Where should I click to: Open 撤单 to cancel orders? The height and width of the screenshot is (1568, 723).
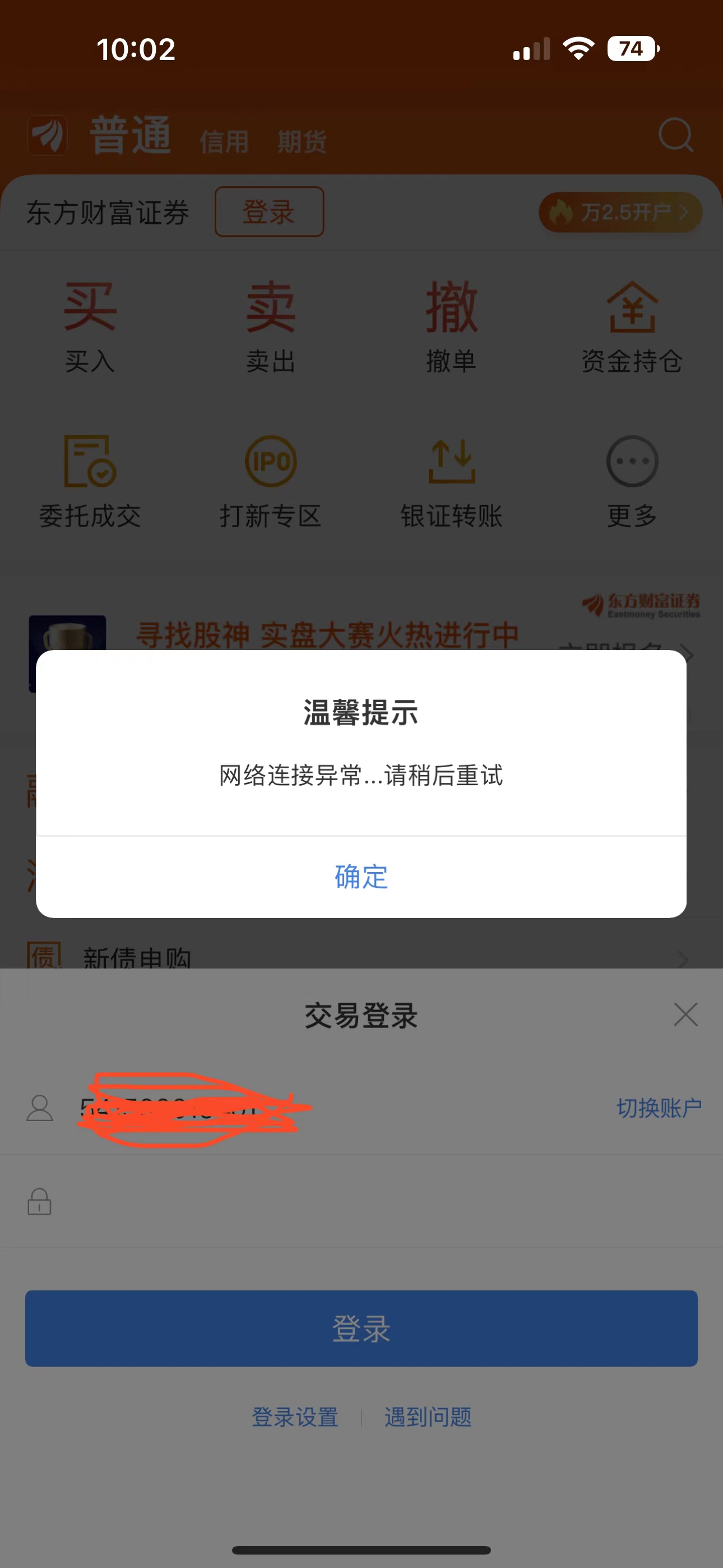pyautogui.click(x=451, y=327)
